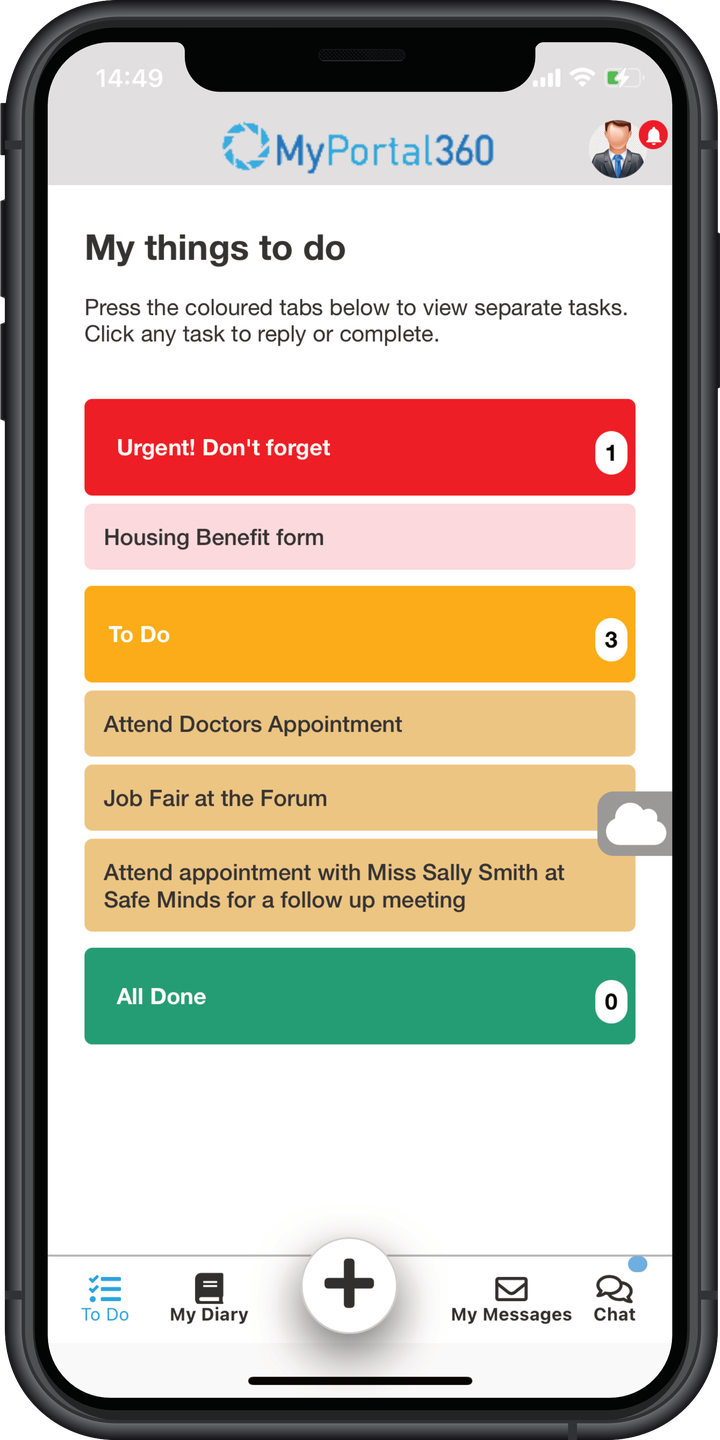Add a new item with the plus button

(x=349, y=1285)
